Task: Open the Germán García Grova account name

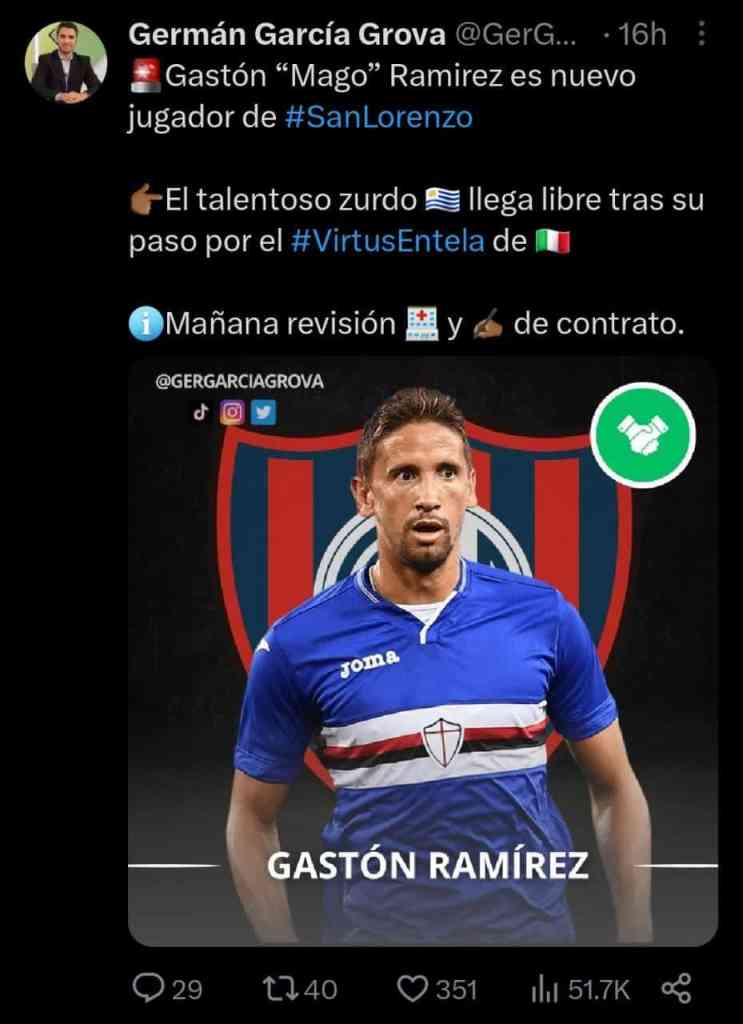Action: point(287,35)
